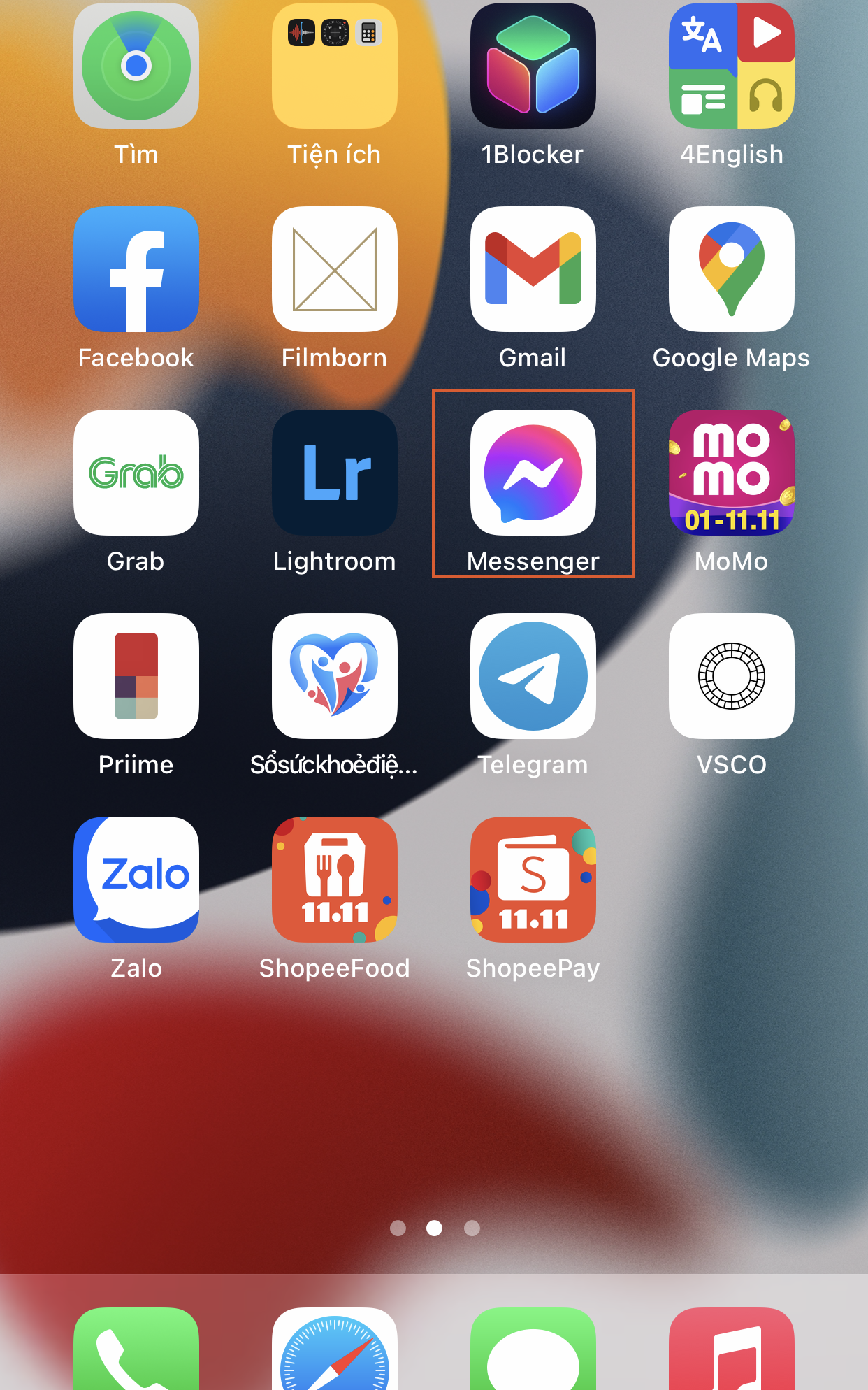Image resolution: width=868 pixels, height=1390 pixels.
Task: Open the 1Blocker app
Action: click(533, 65)
